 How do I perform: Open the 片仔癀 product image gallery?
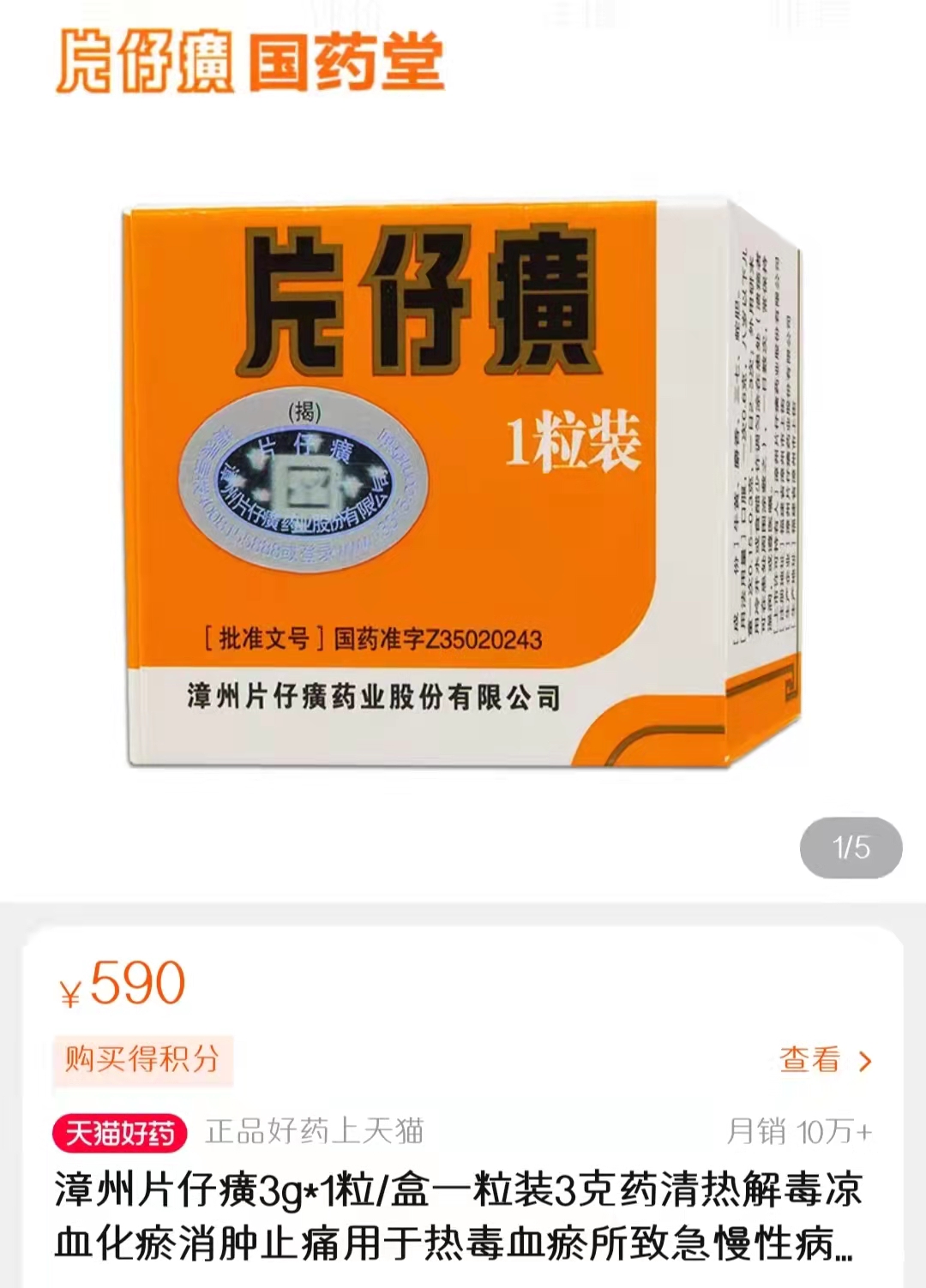tap(463, 480)
